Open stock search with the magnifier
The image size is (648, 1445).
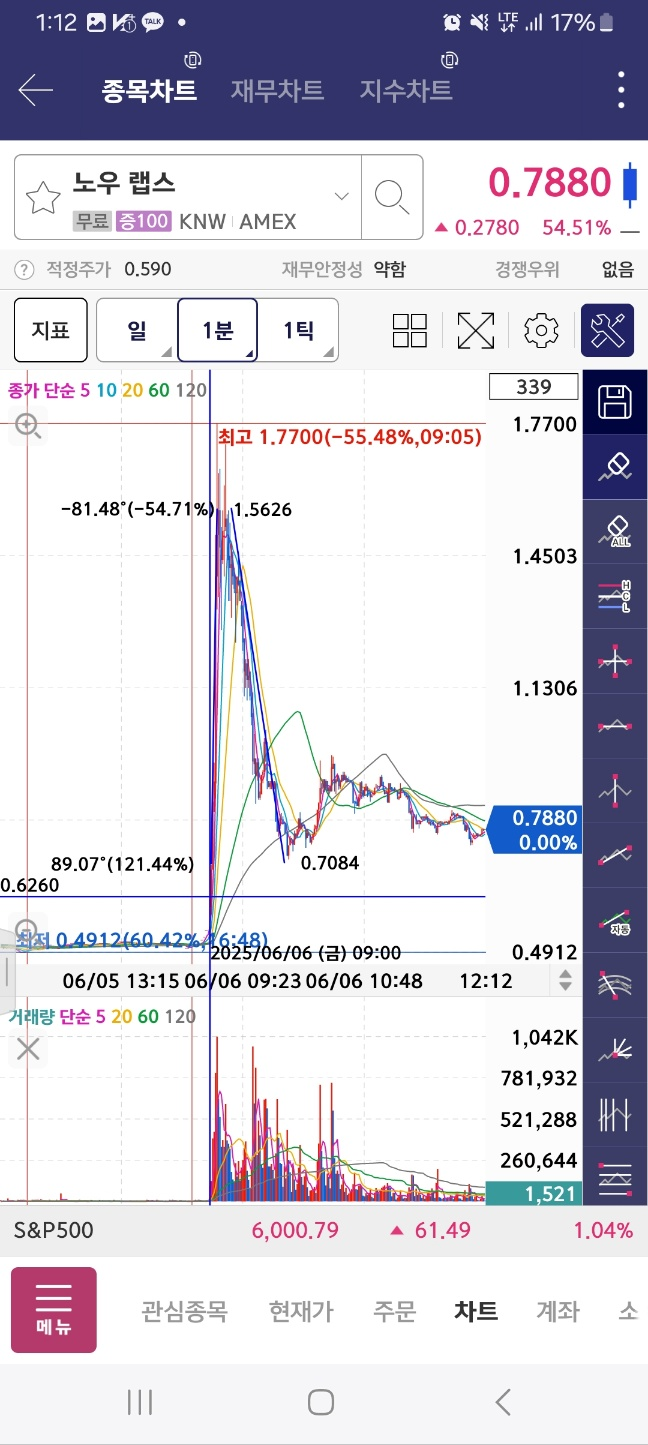(x=391, y=197)
